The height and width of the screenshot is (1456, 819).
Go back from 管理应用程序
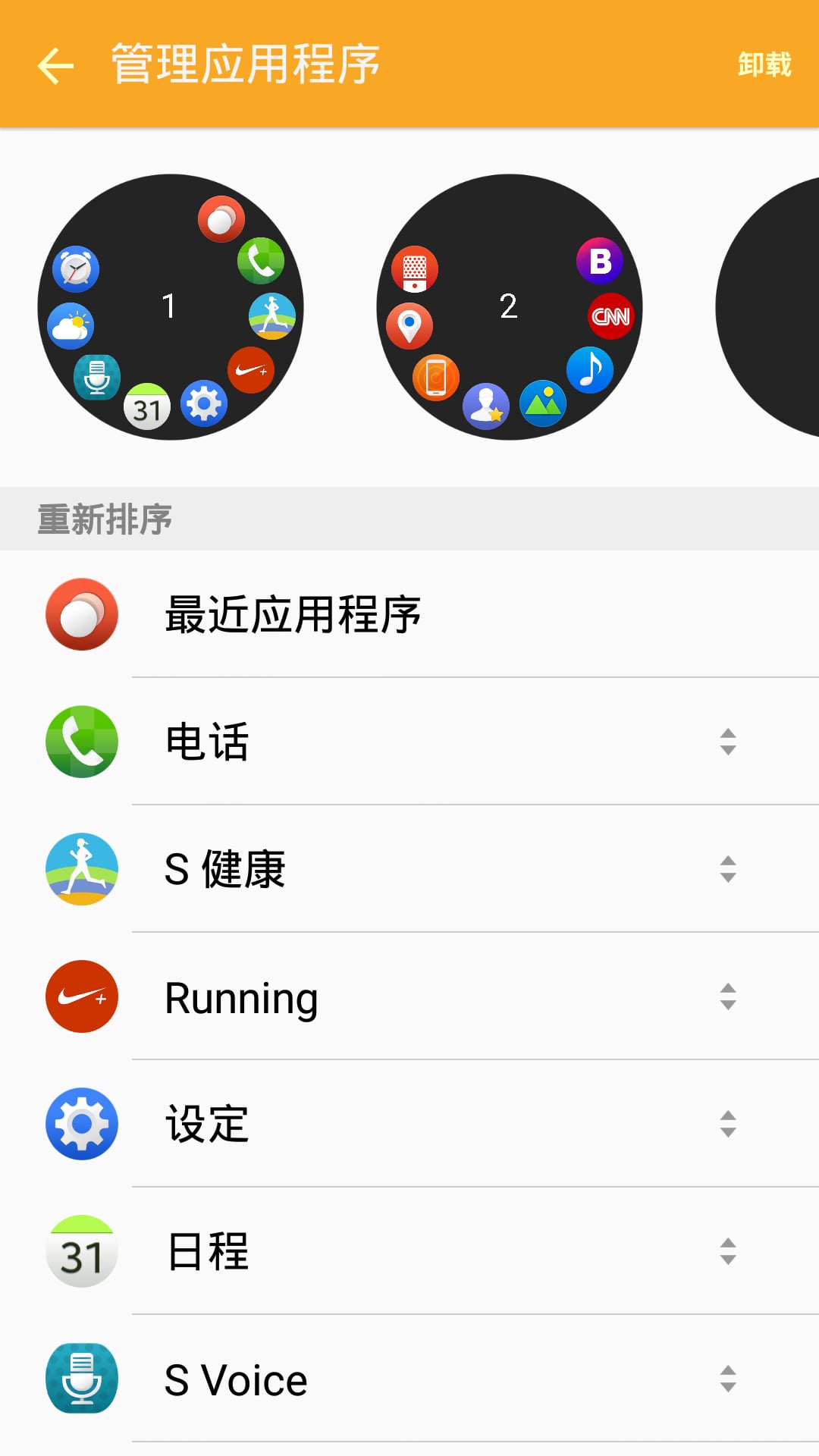click(x=55, y=65)
